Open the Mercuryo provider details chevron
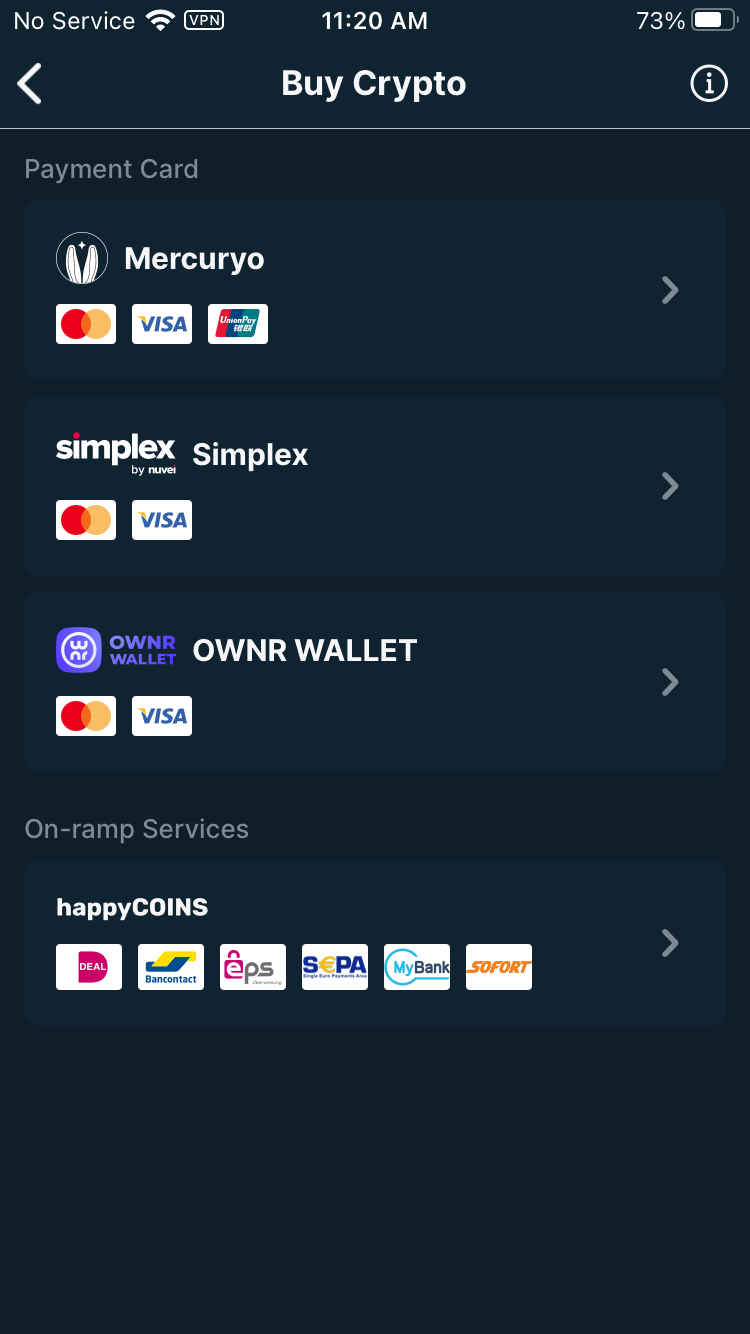 point(669,290)
